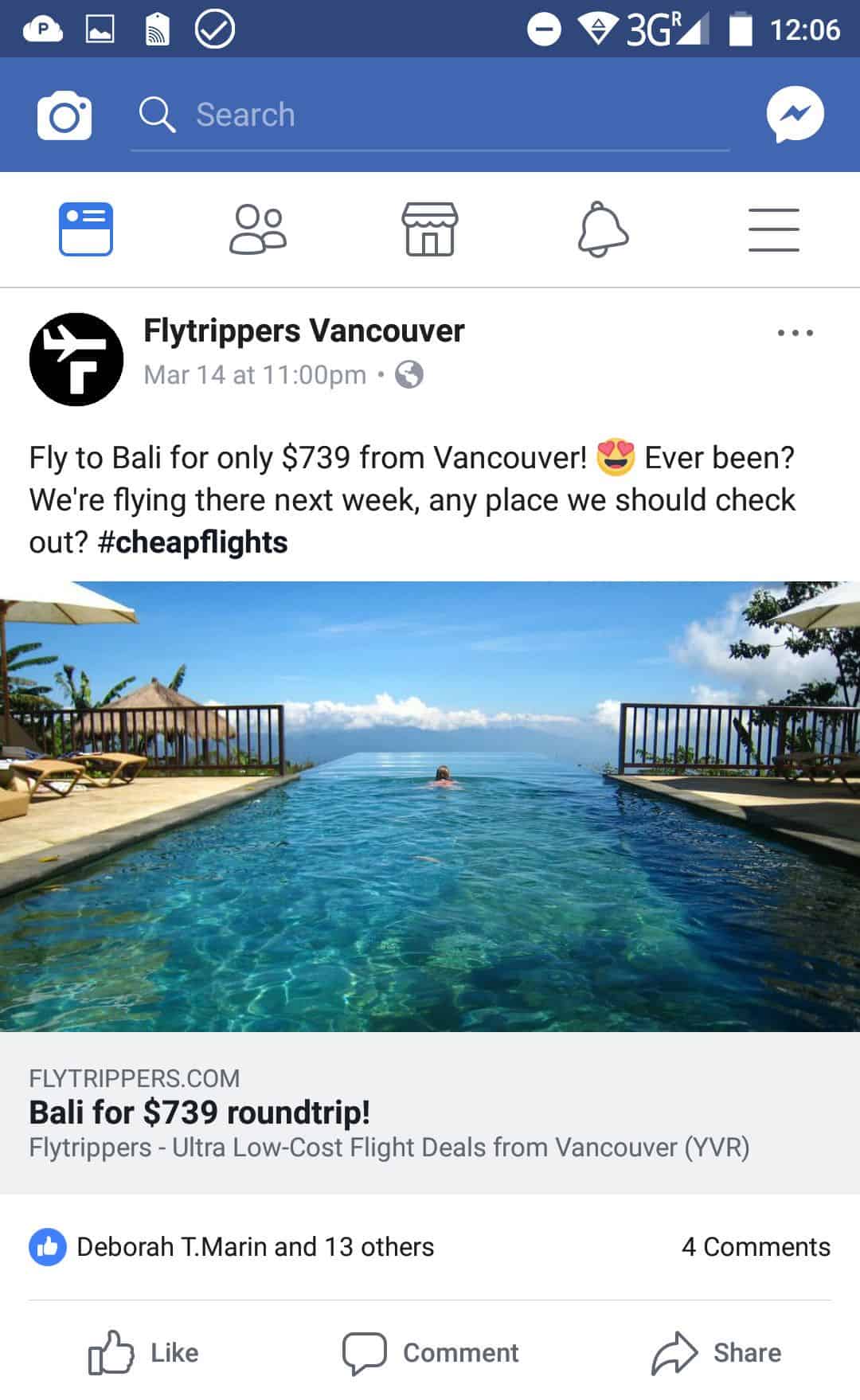The width and height of the screenshot is (860, 1400).
Task: Switch to the News Feed tab
Action: 86,229
